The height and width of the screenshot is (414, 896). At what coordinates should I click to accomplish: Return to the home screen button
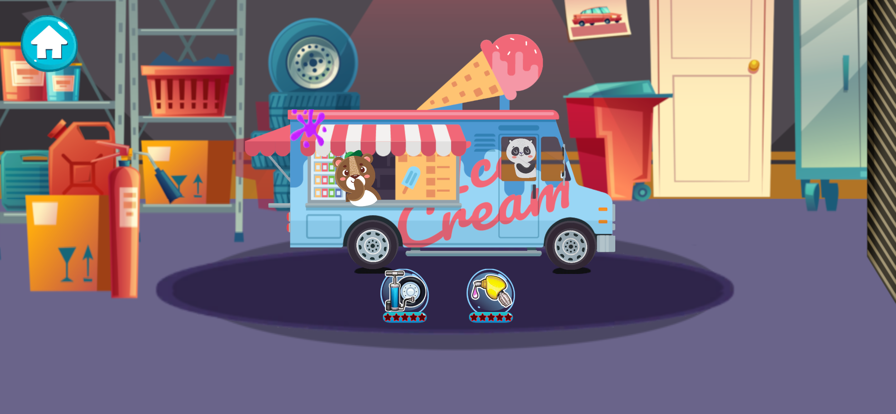[48, 43]
